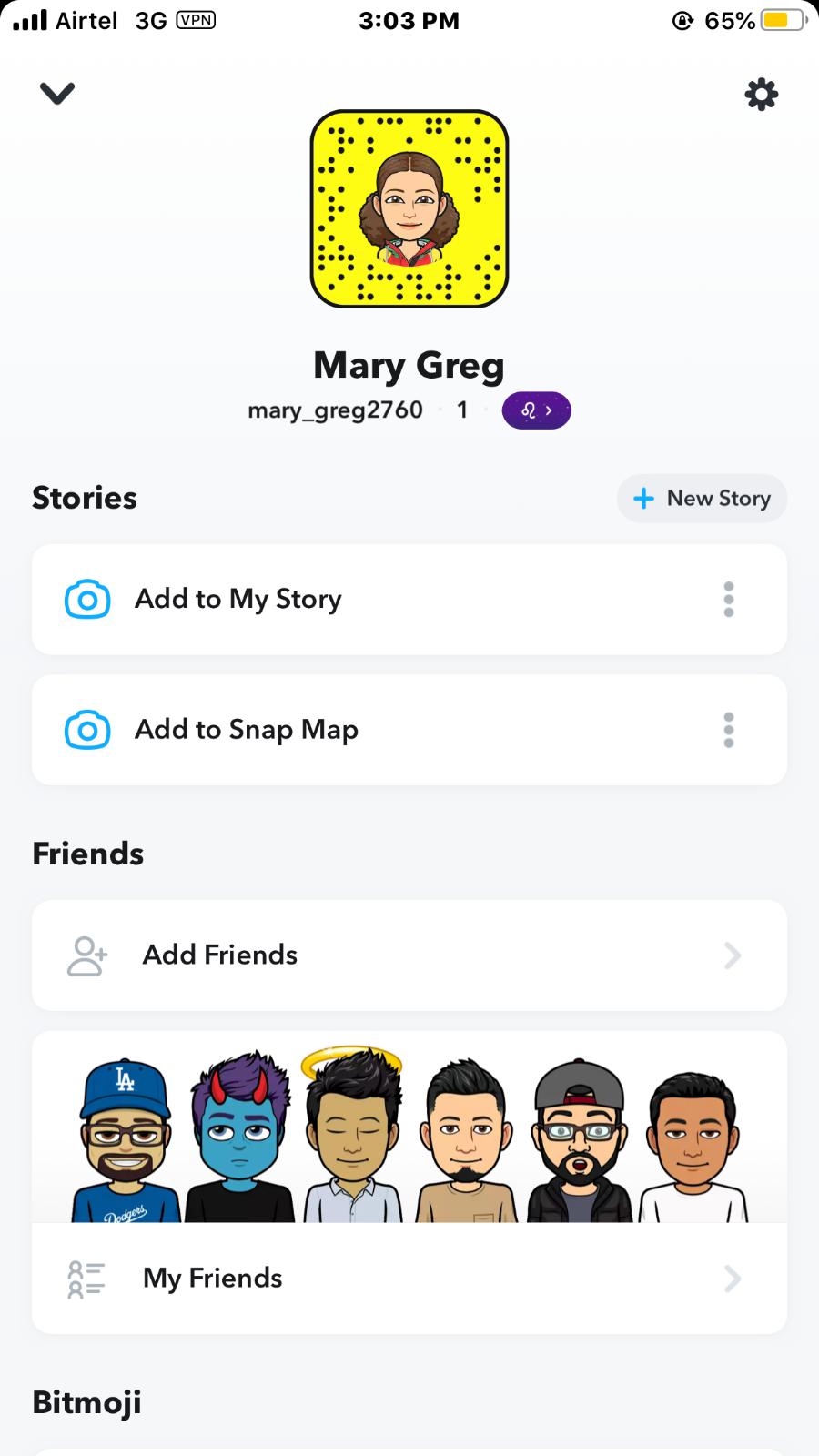Open the settings gear
Image resolution: width=819 pixels, height=1456 pixels.
tap(761, 94)
